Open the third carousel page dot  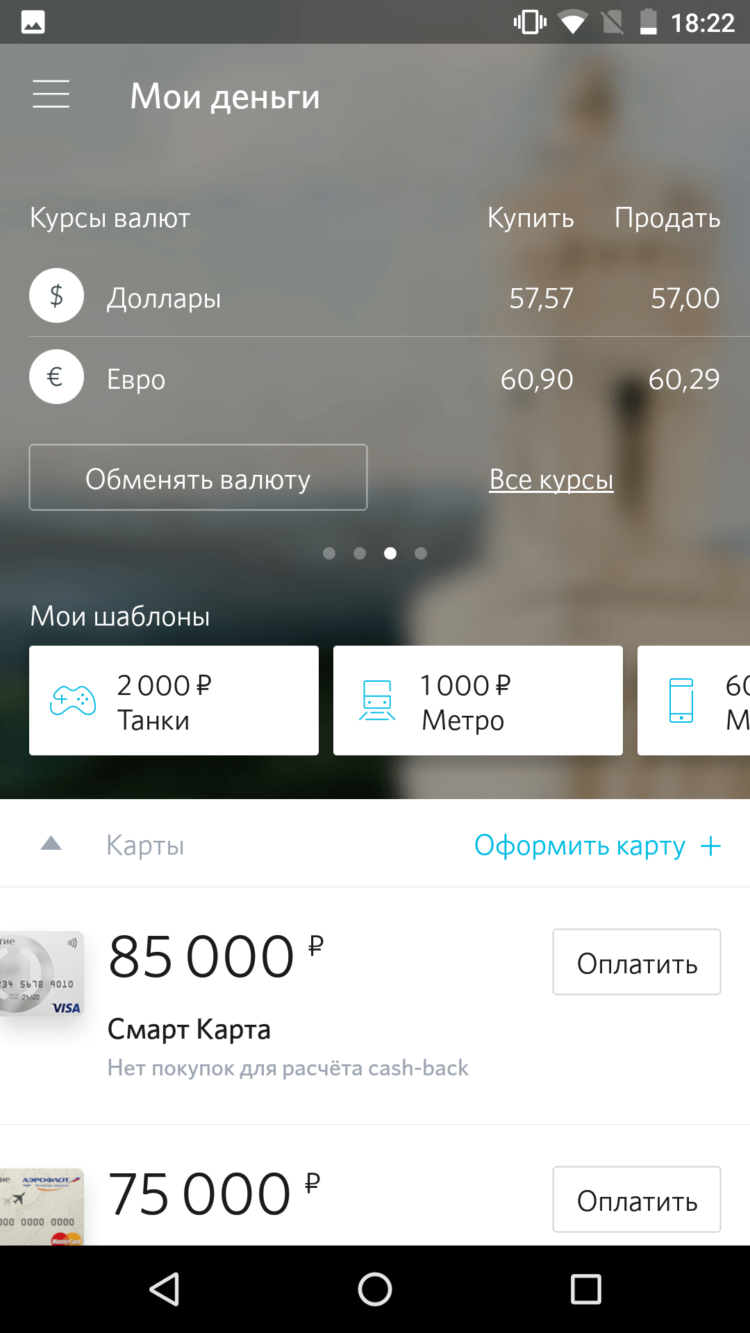[390, 552]
